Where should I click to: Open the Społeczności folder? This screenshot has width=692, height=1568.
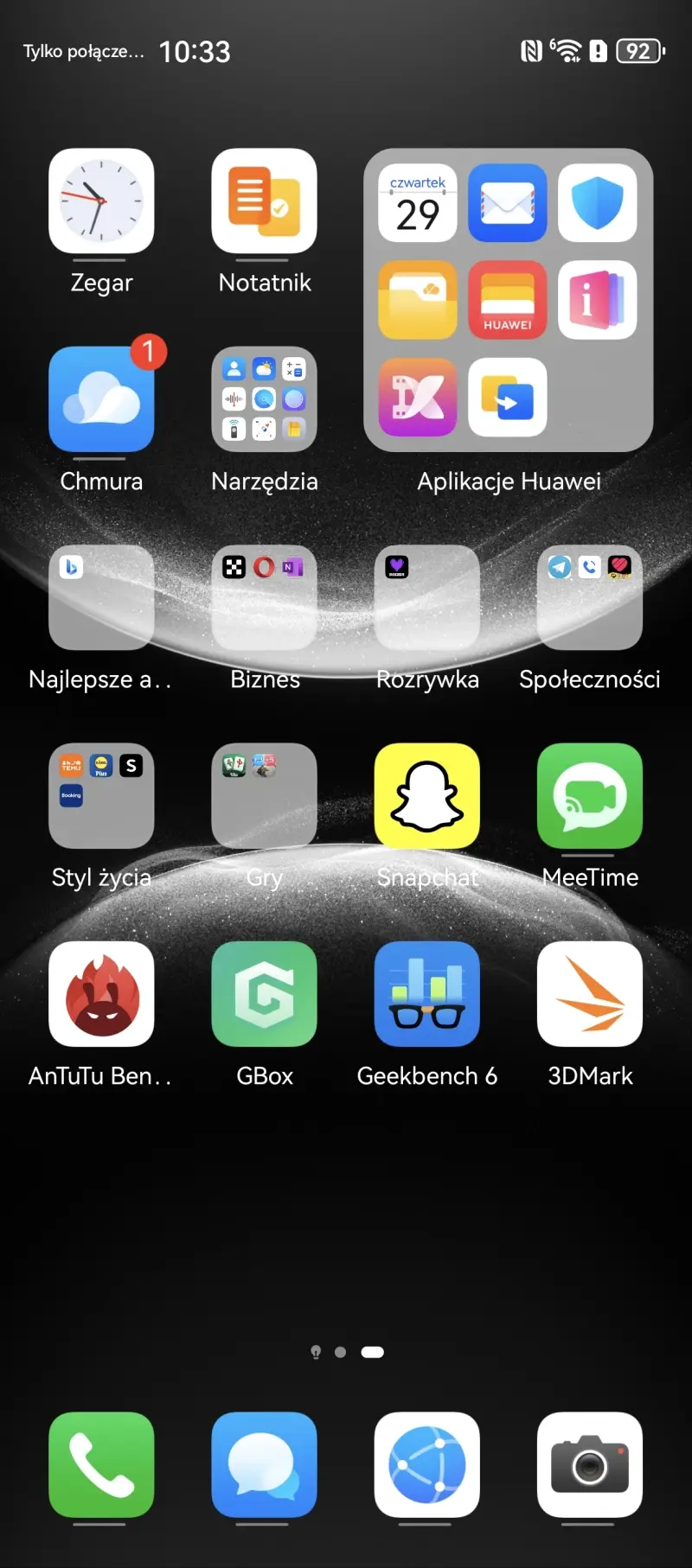tap(590, 597)
